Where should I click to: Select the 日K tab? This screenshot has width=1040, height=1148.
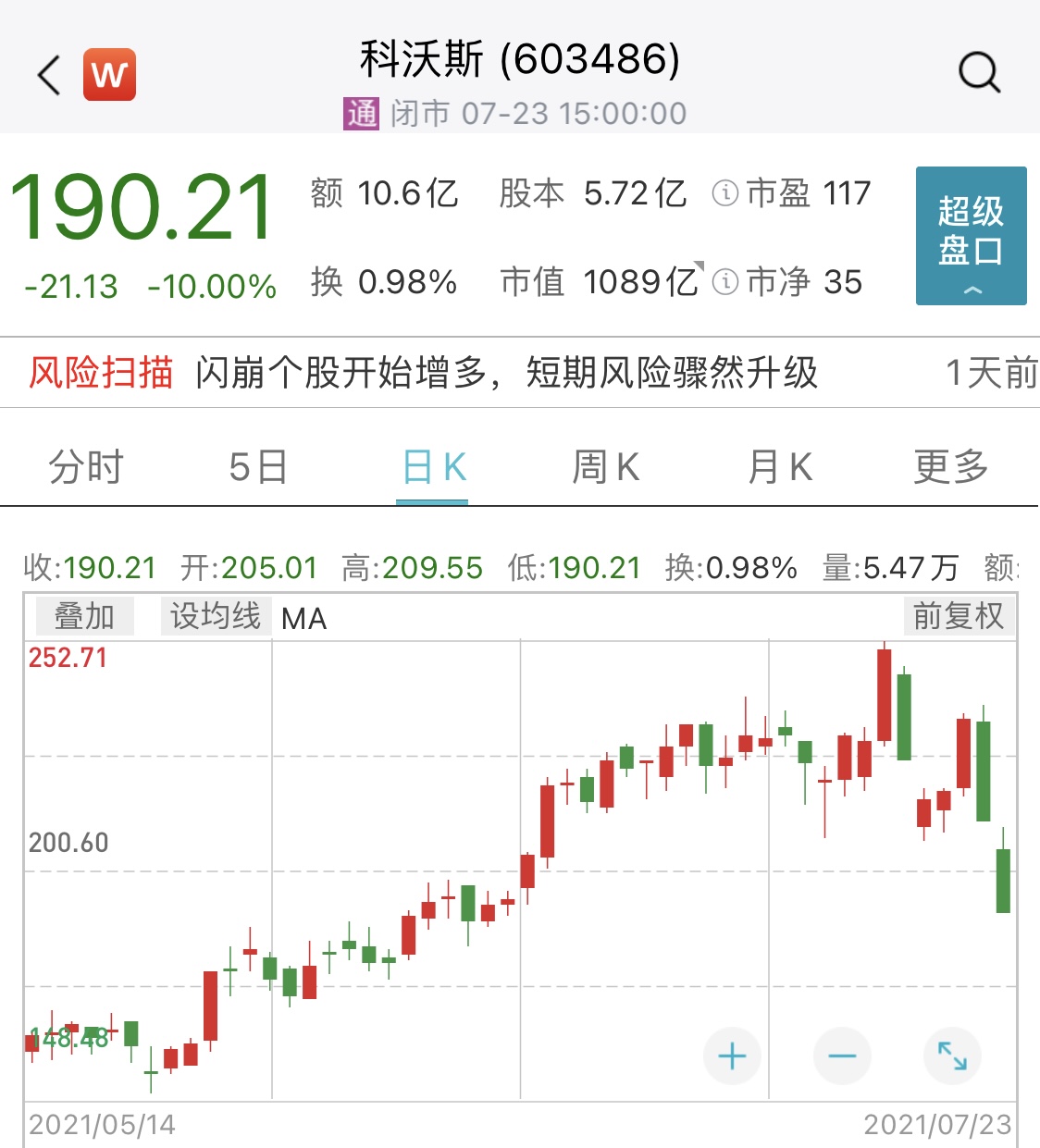433,467
